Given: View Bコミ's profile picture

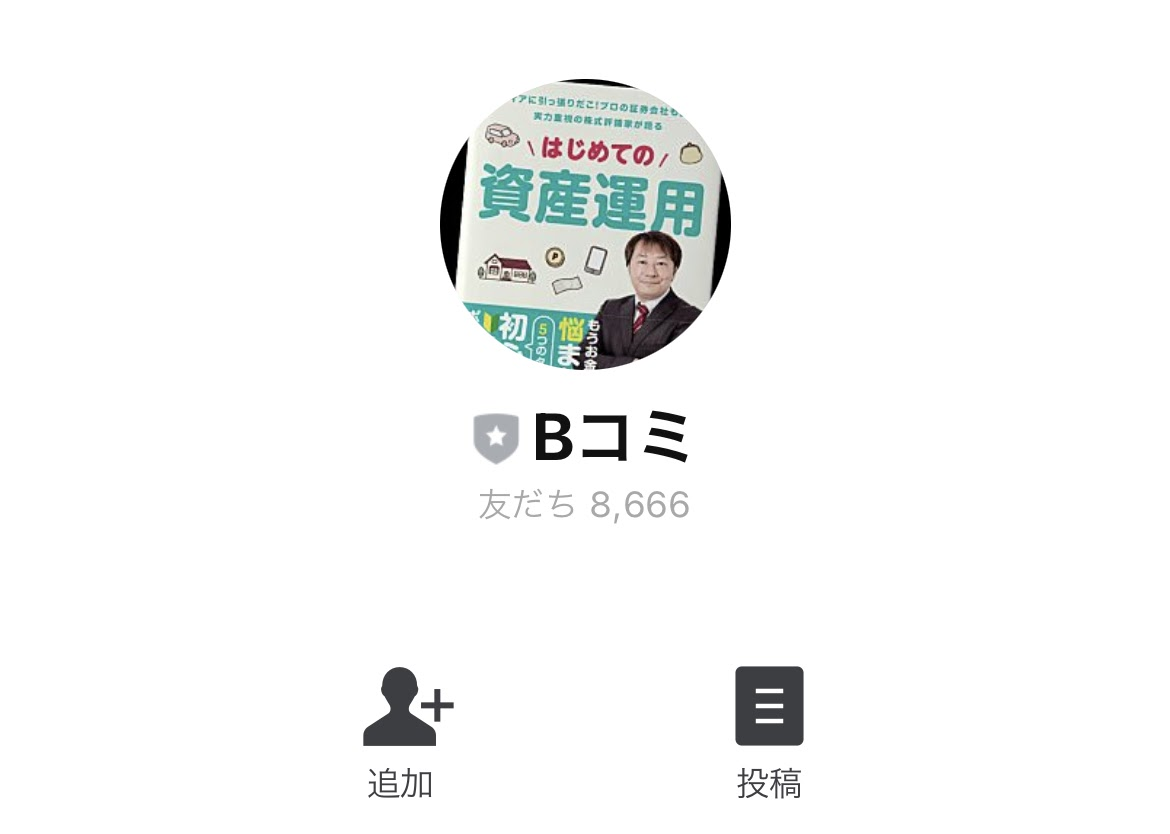Looking at the screenshot, I should (x=585, y=224).
